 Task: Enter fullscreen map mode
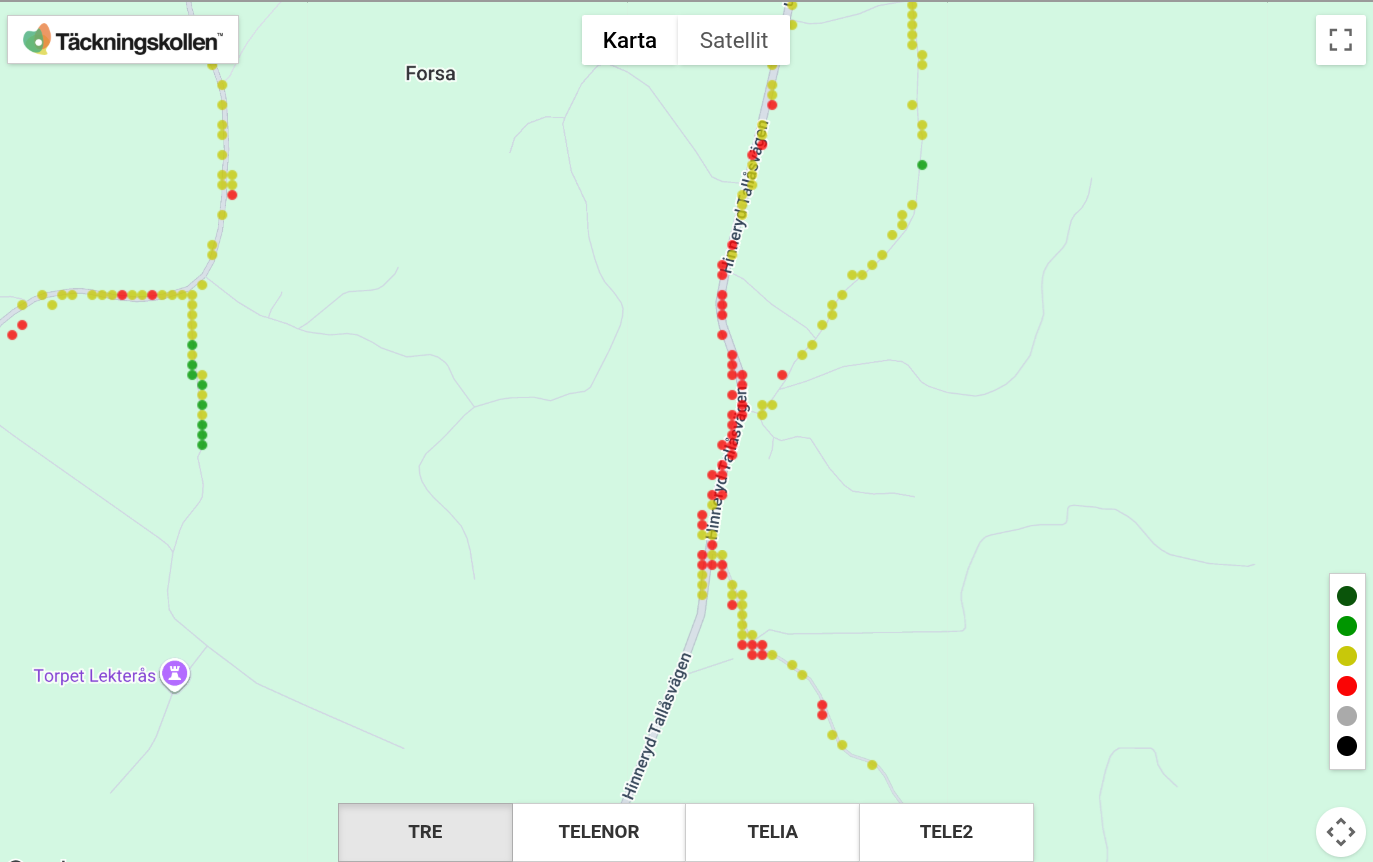point(1341,40)
